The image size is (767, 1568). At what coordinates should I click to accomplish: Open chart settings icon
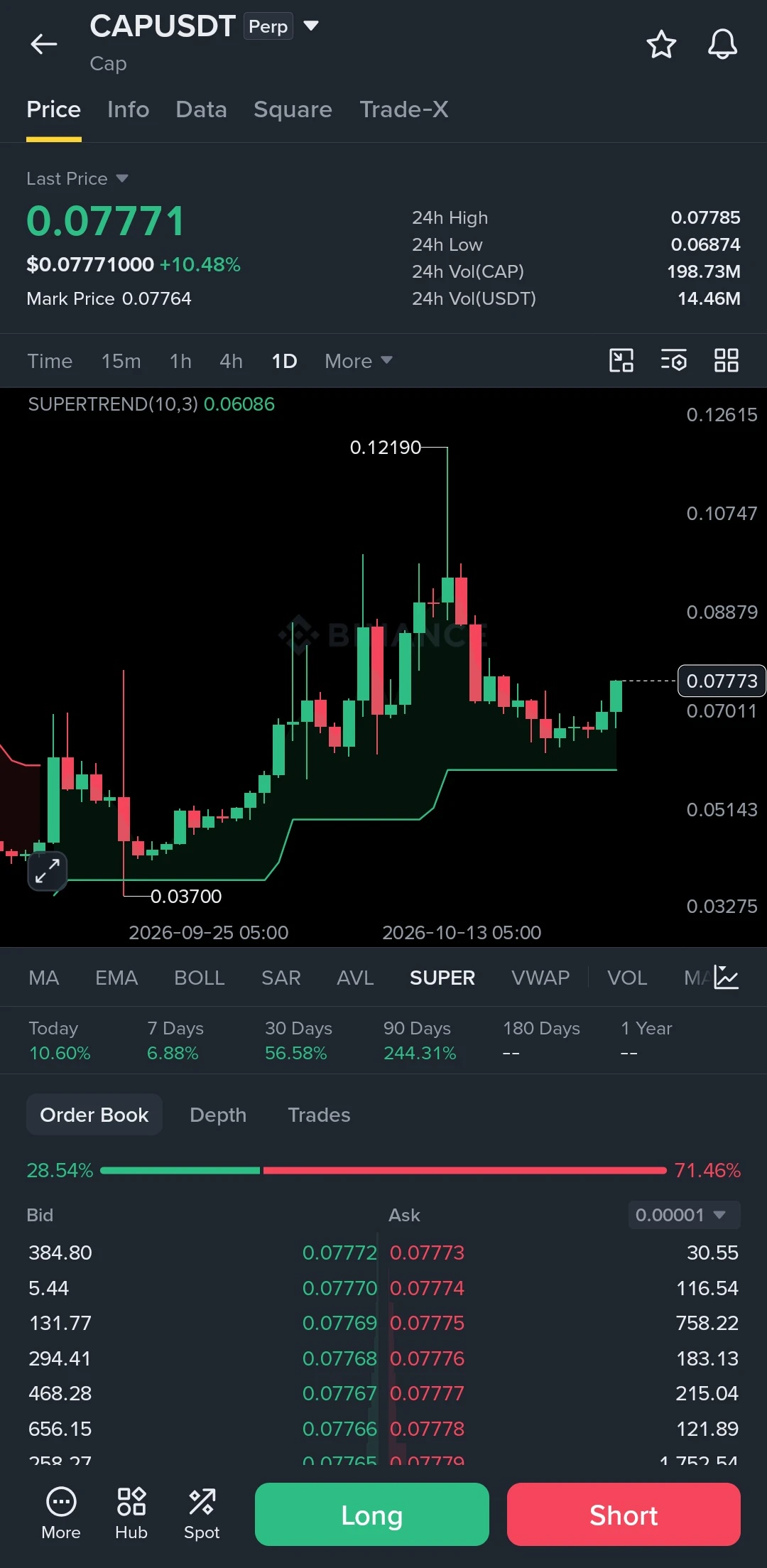(673, 361)
